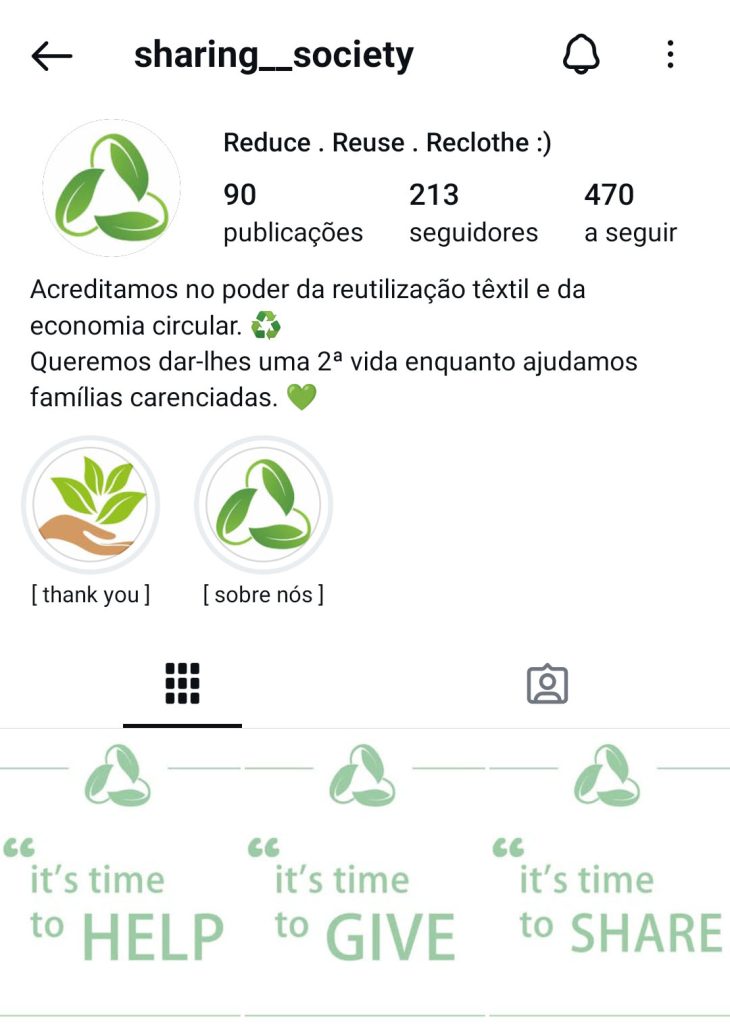Viewport: 730px width, 1024px height.
Task: Open the 213 seguidores list
Action: point(473,213)
